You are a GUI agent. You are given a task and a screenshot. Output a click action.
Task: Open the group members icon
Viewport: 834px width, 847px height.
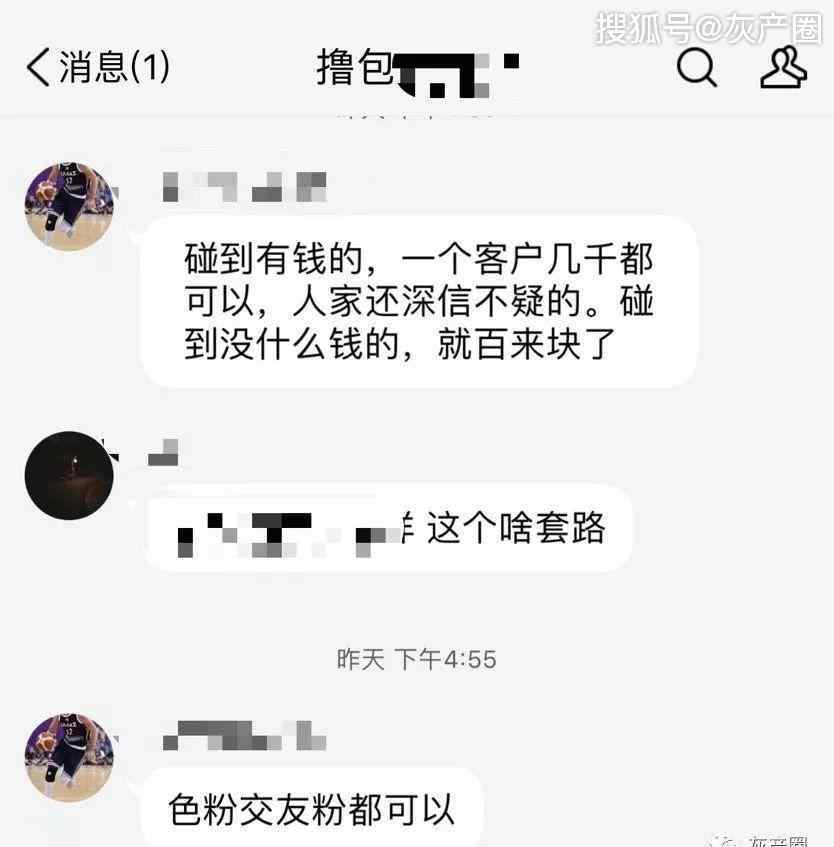783,68
